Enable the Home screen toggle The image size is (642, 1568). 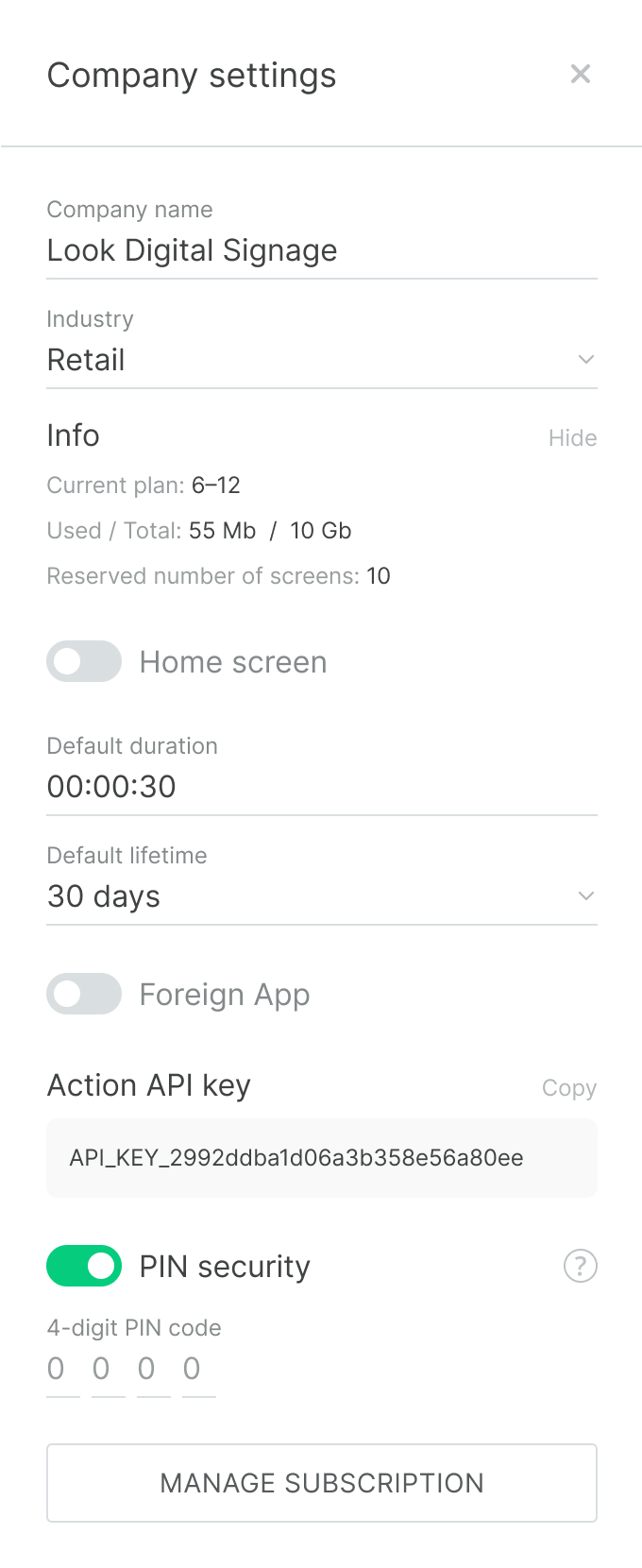84,661
